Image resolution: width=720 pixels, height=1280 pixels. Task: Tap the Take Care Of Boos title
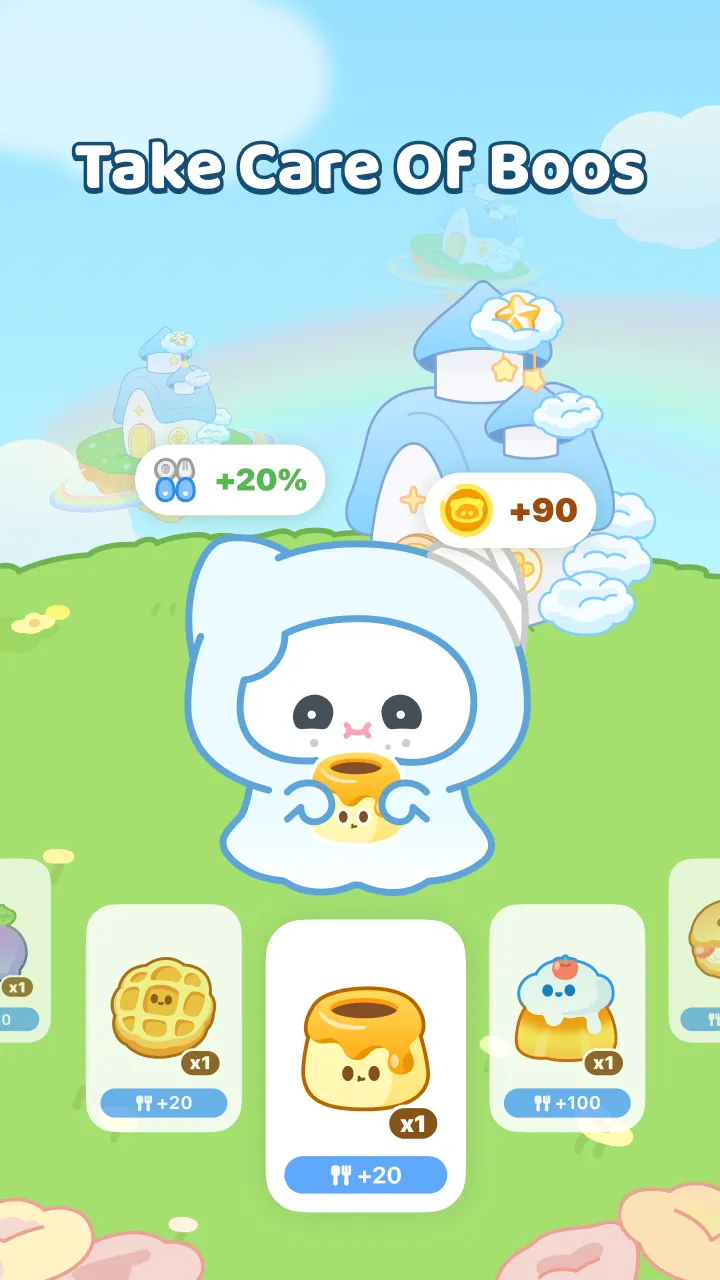click(x=360, y=168)
